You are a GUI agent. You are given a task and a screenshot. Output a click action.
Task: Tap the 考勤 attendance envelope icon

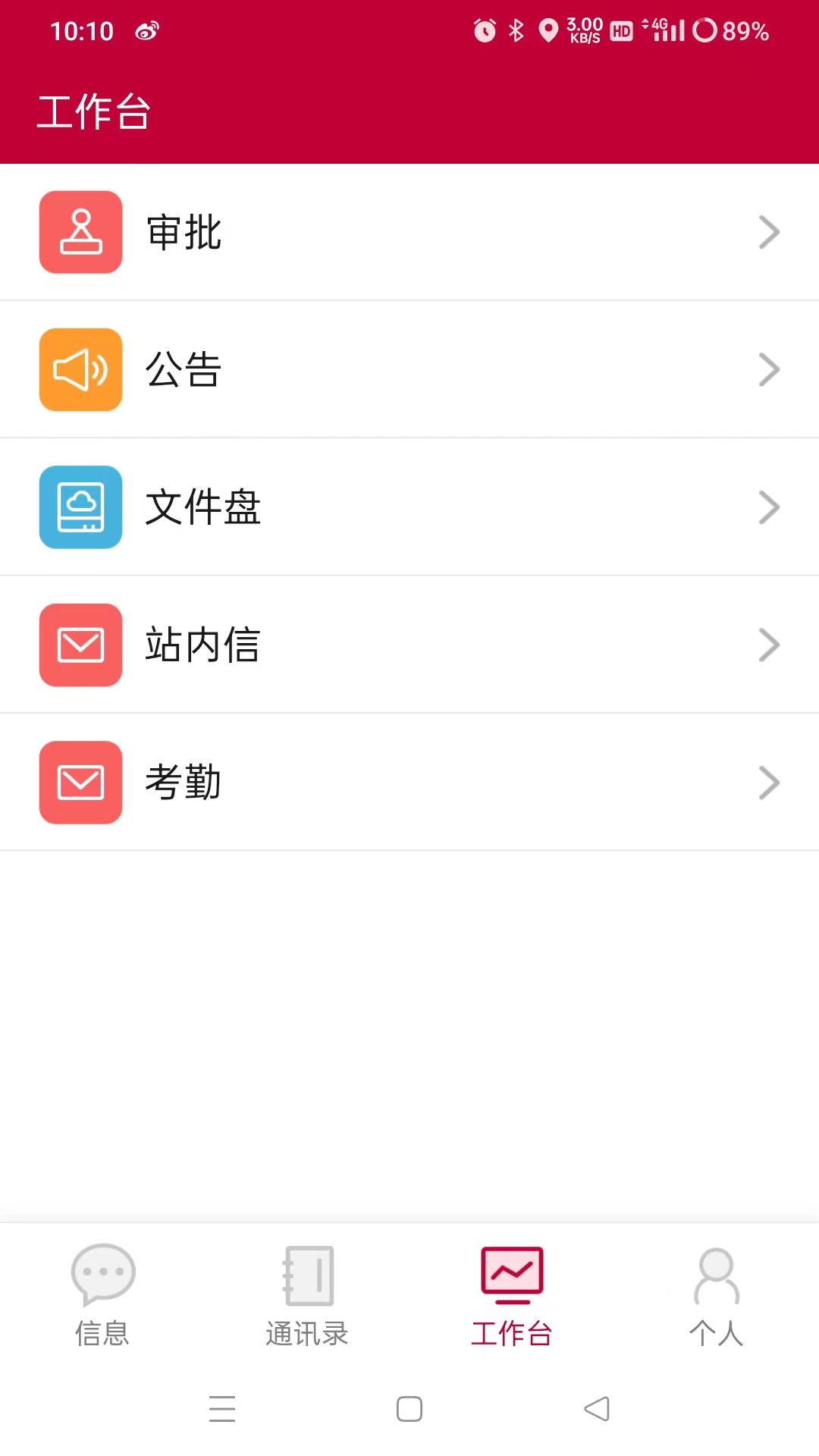(x=80, y=783)
